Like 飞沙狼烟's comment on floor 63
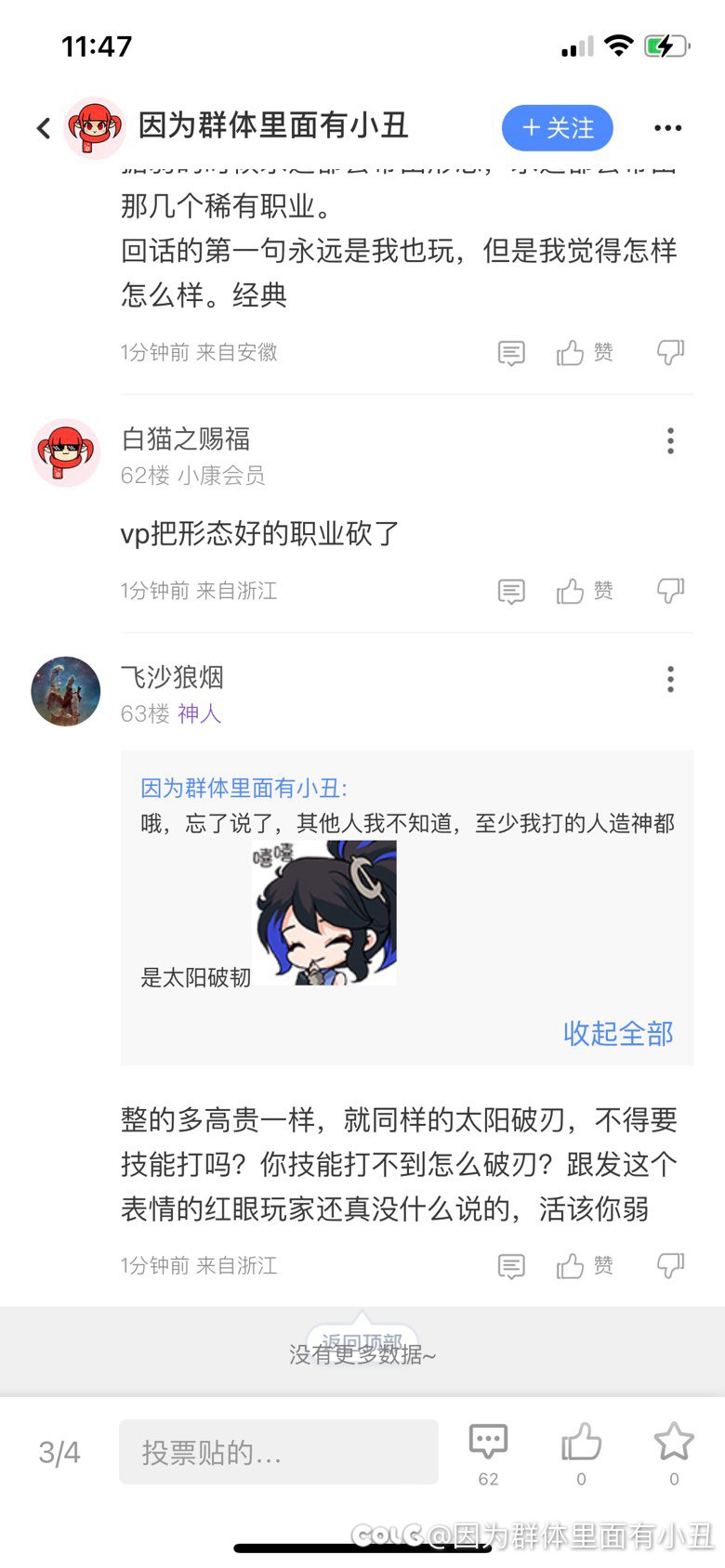 [x=585, y=1266]
